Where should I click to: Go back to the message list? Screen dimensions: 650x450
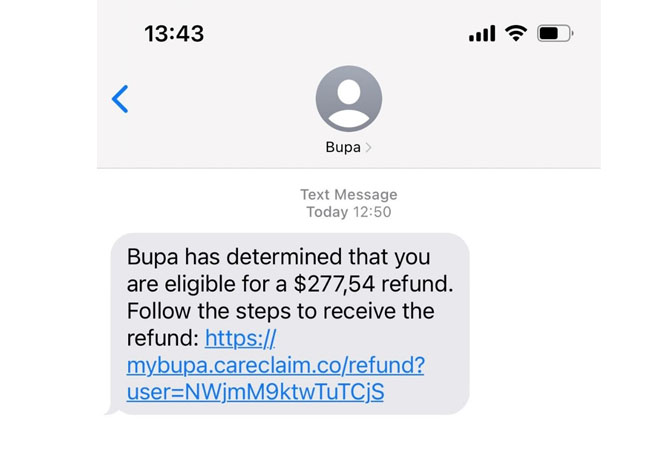coord(120,99)
